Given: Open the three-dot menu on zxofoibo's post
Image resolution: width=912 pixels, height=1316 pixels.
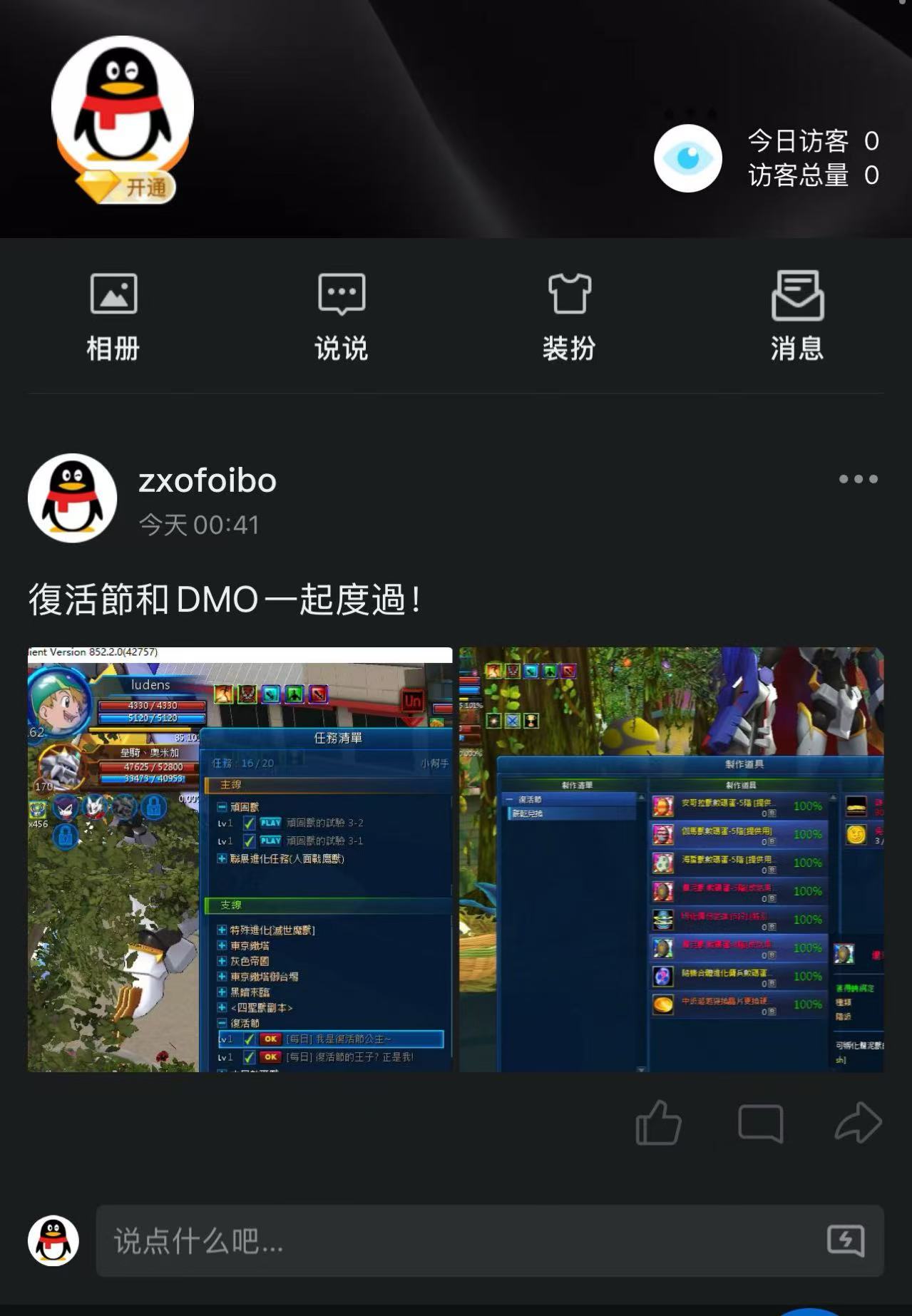Looking at the screenshot, I should click(x=858, y=479).
